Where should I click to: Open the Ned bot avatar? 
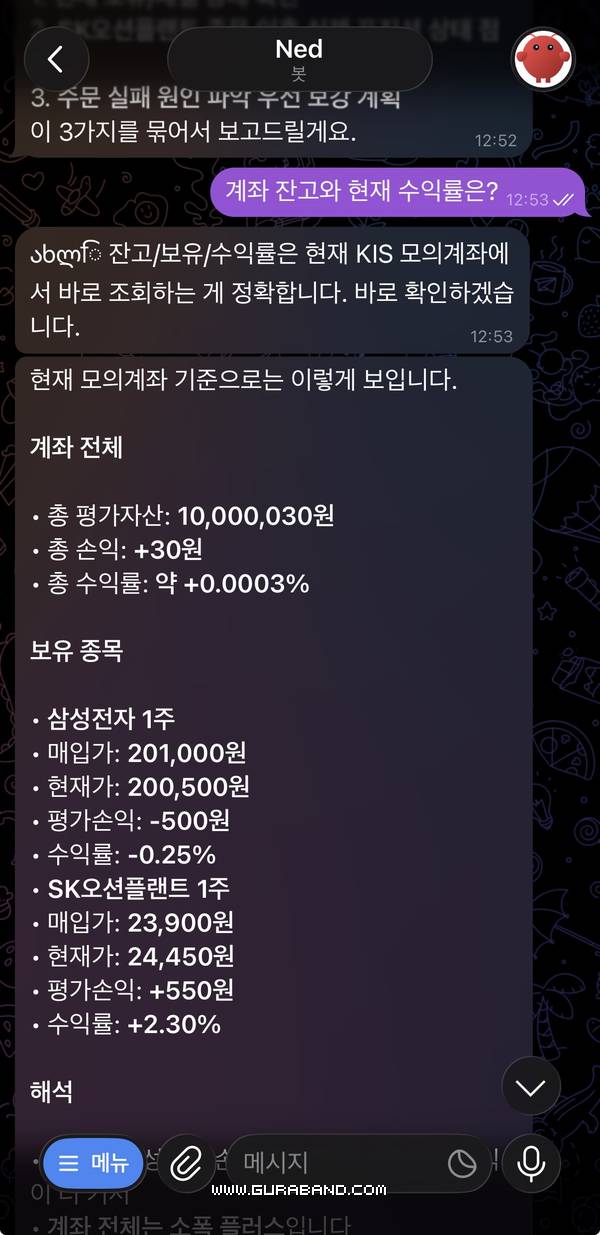543,59
